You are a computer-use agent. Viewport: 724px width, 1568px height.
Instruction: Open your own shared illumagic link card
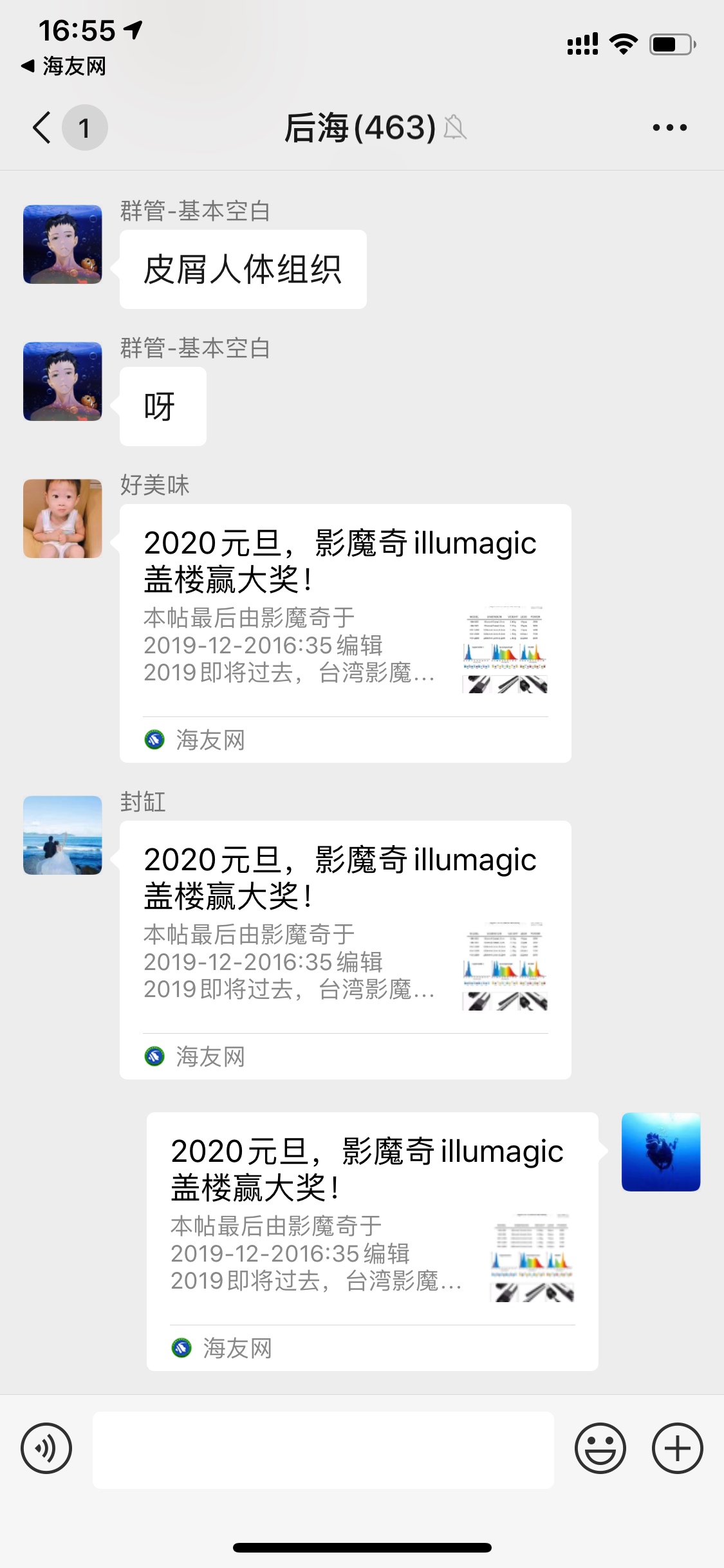coord(372,1241)
